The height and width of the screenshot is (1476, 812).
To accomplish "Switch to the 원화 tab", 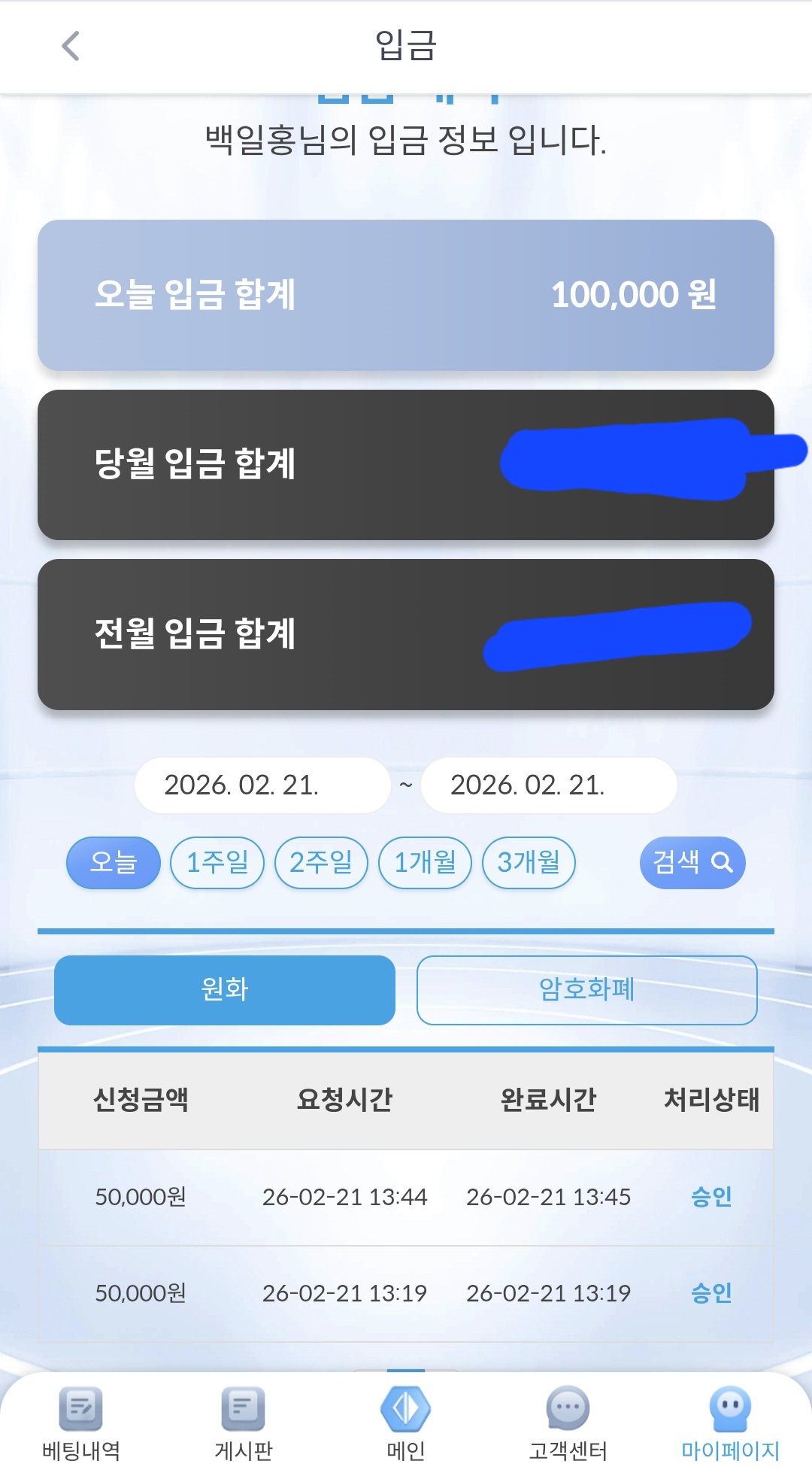I will 225,989.
